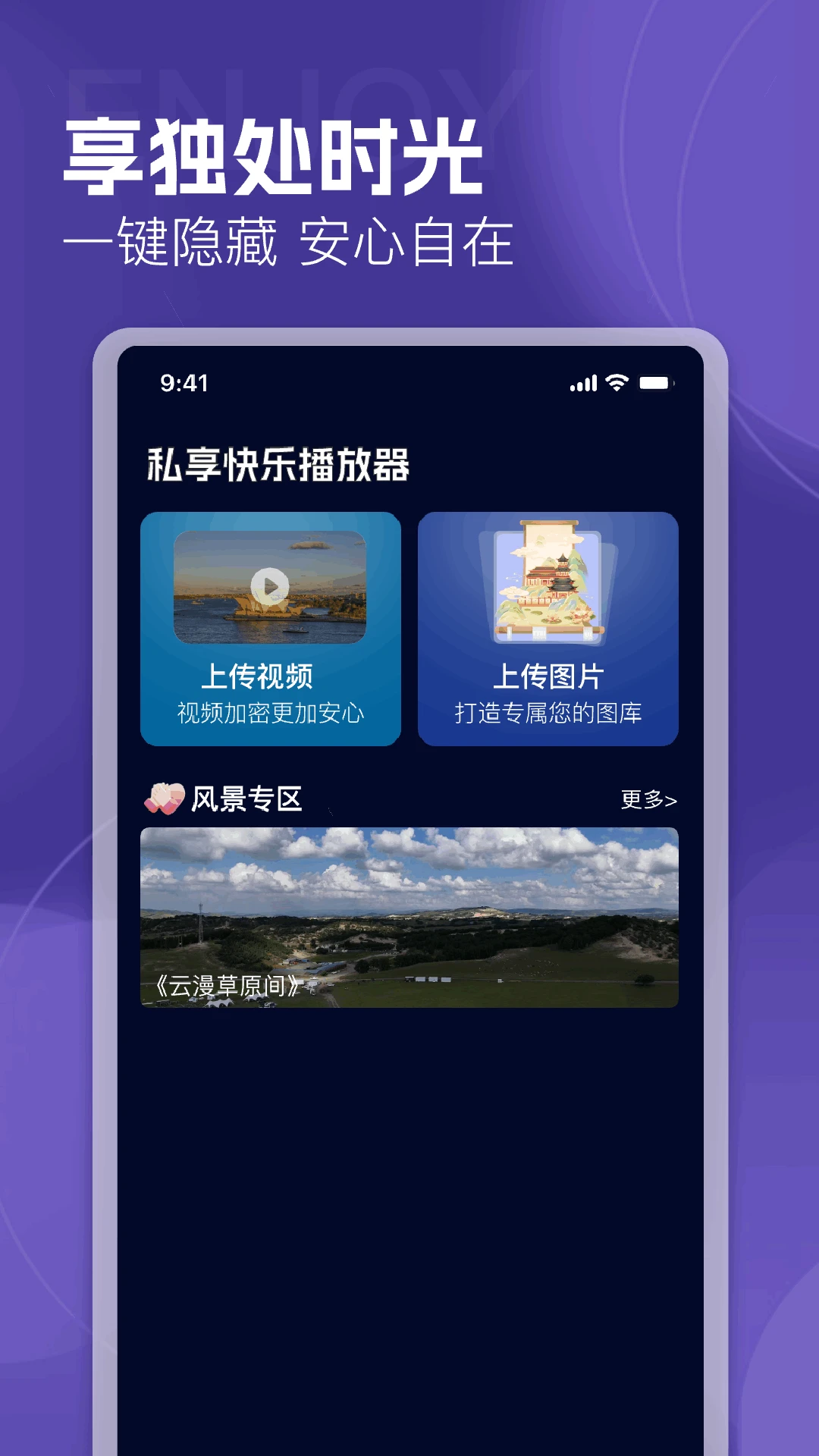Open the 上传图片 upload image card
Screen dimensions: 819x1456
[x=548, y=629]
